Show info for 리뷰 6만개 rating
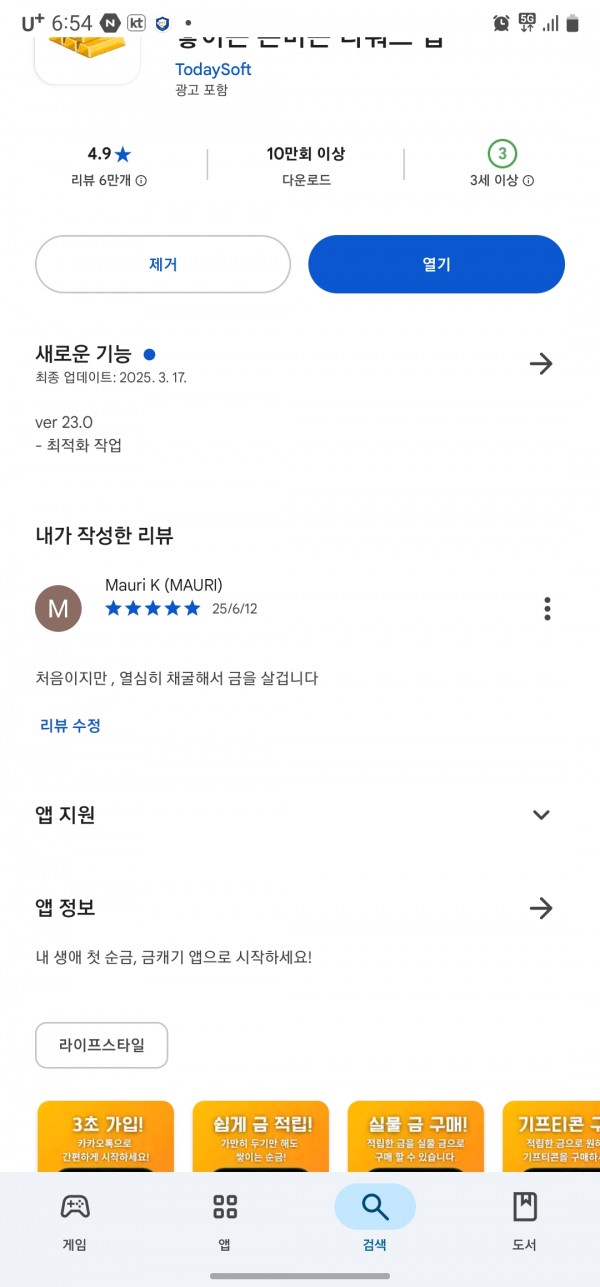600x1287 pixels. pos(141,181)
